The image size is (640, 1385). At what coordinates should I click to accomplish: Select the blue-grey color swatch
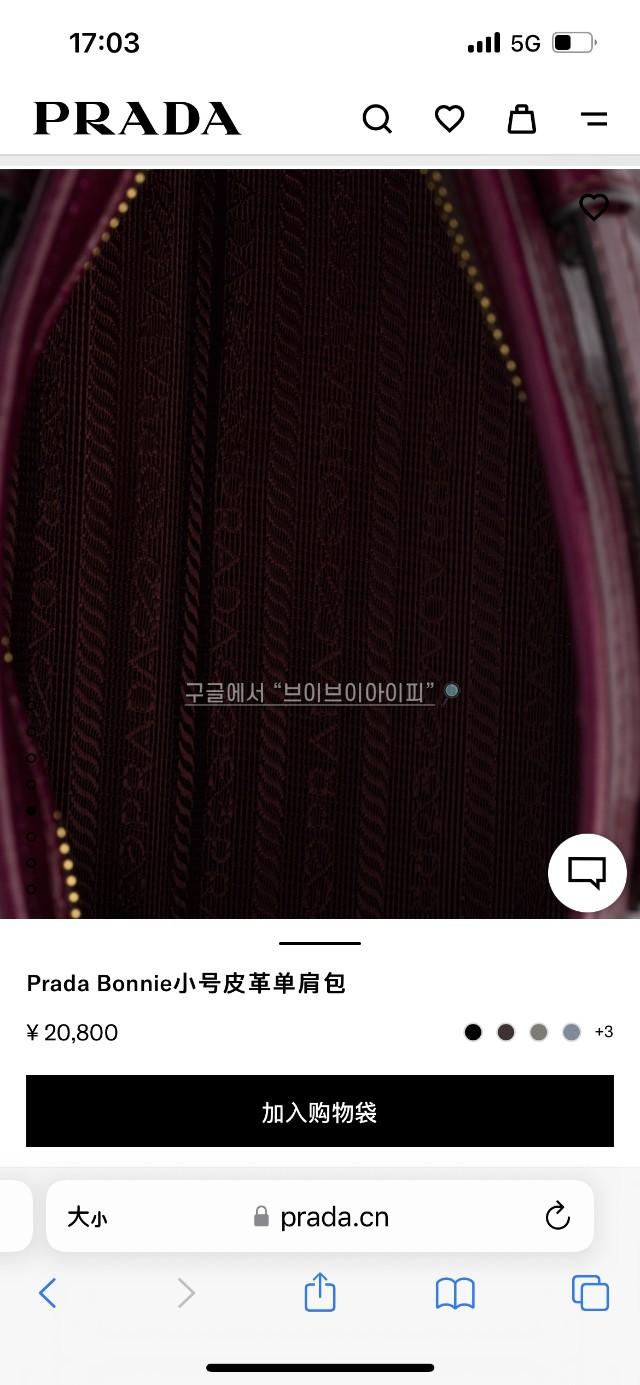tap(571, 1032)
